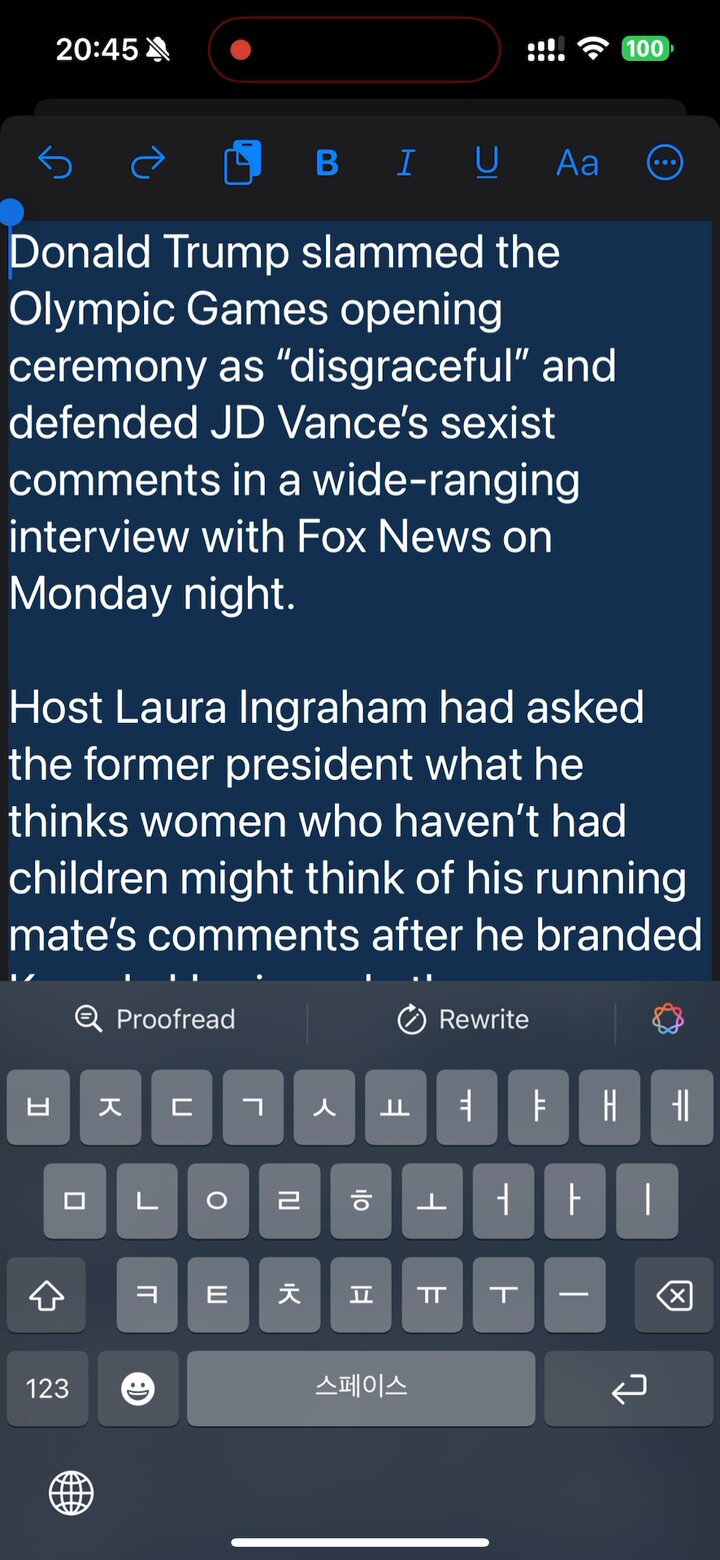Redo the last undone edit
The height and width of the screenshot is (1560, 720).
pyautogui.click(x=148, y=162)
